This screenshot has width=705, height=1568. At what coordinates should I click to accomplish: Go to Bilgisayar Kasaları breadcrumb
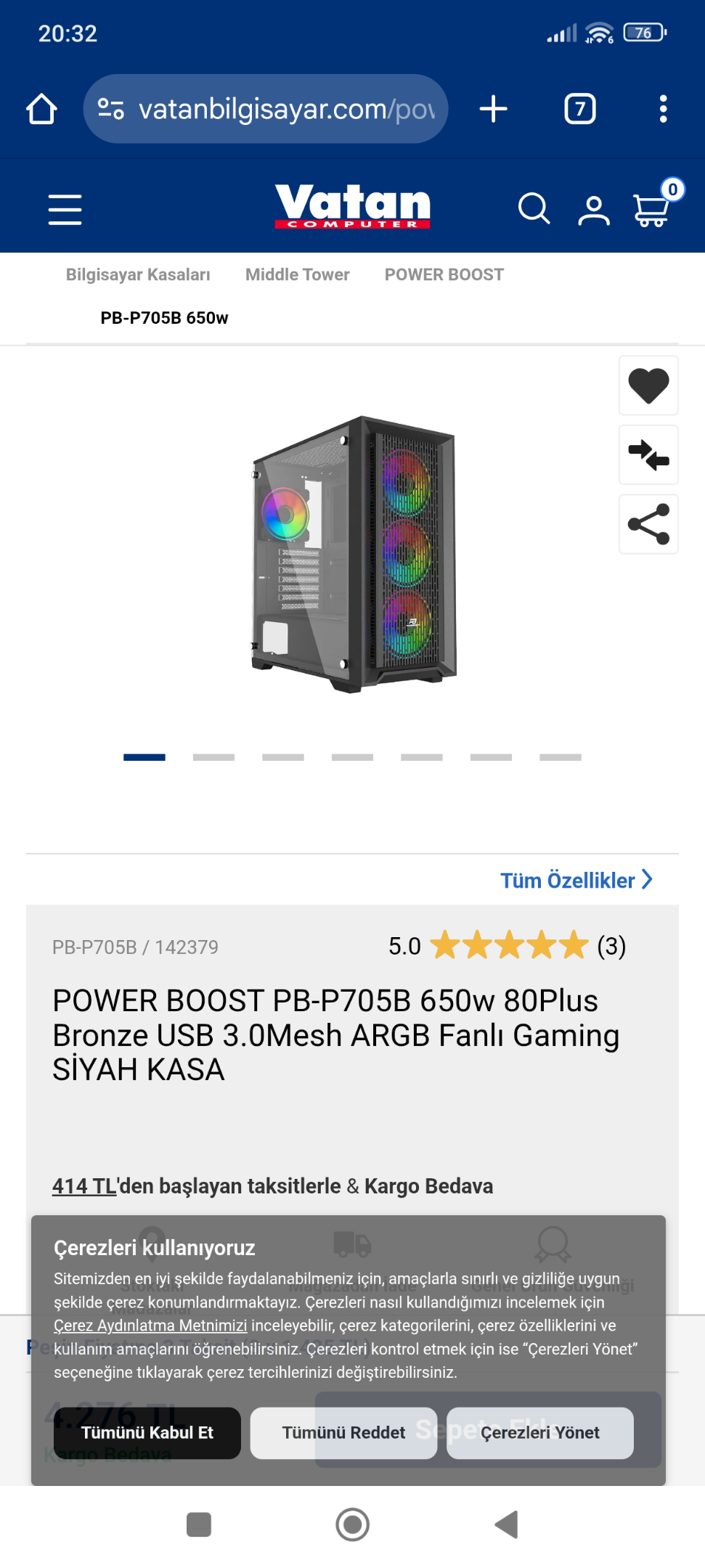pos(138,274)
